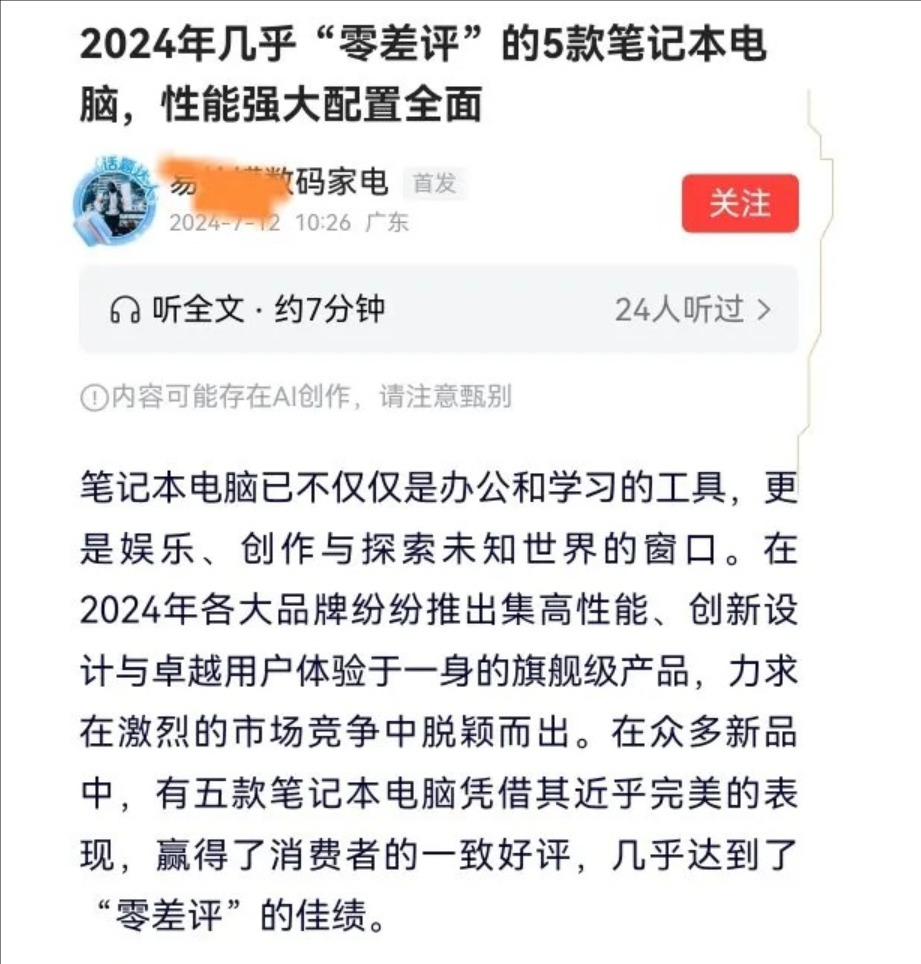921x964 pixels.
Task: Open the author's profile avatar
Action: click(113, 201)
